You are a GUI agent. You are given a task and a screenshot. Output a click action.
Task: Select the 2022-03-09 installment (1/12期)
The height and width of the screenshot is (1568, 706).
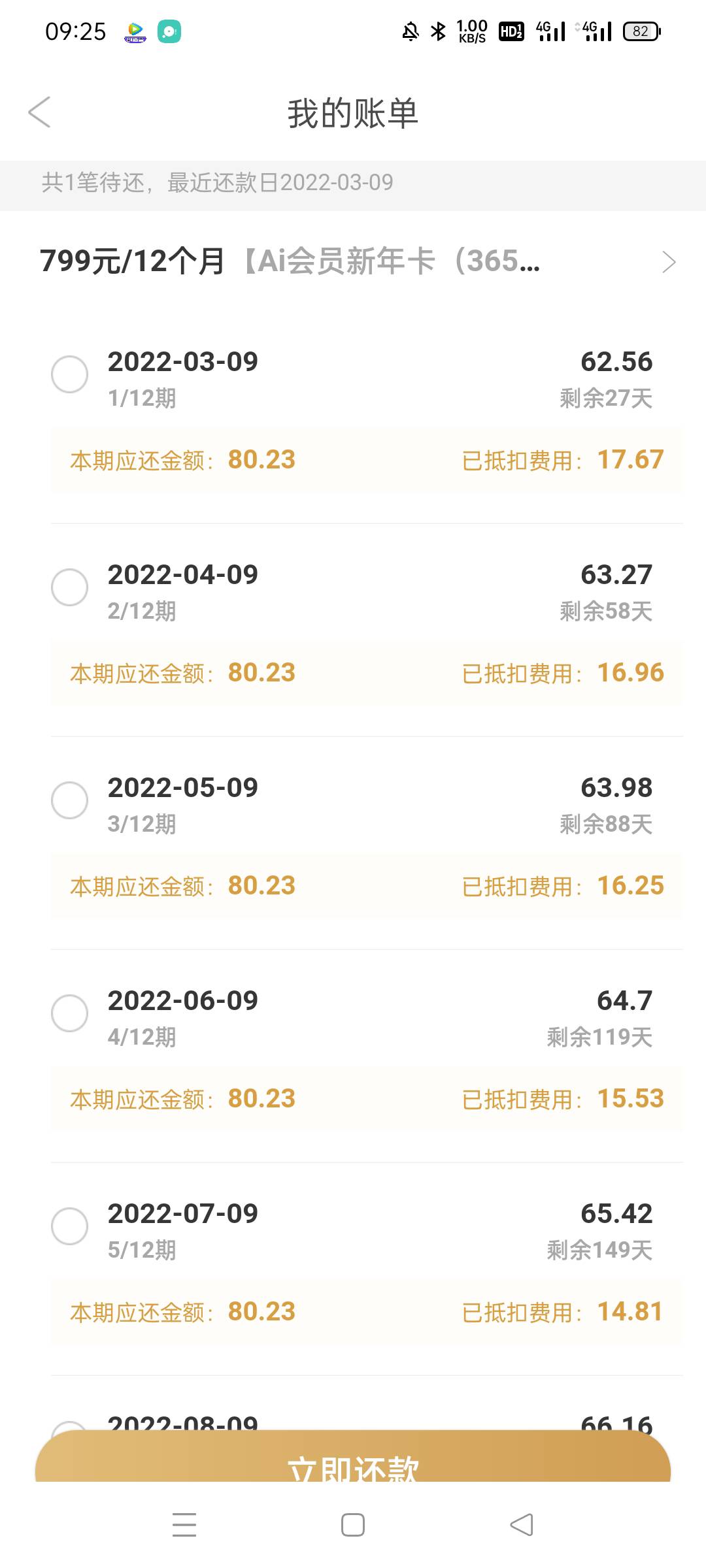70,374
